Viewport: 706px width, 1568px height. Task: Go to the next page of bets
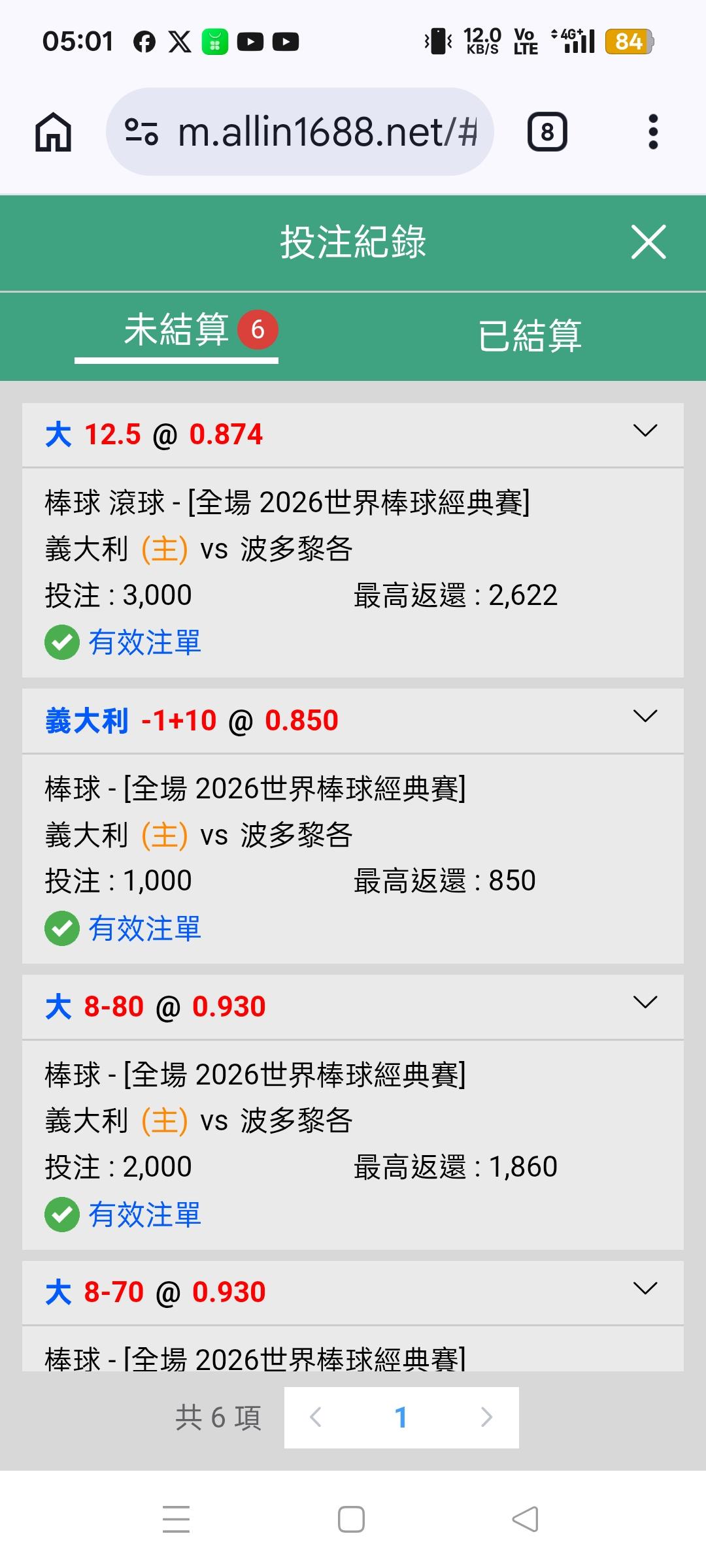tap(486, 1417)
